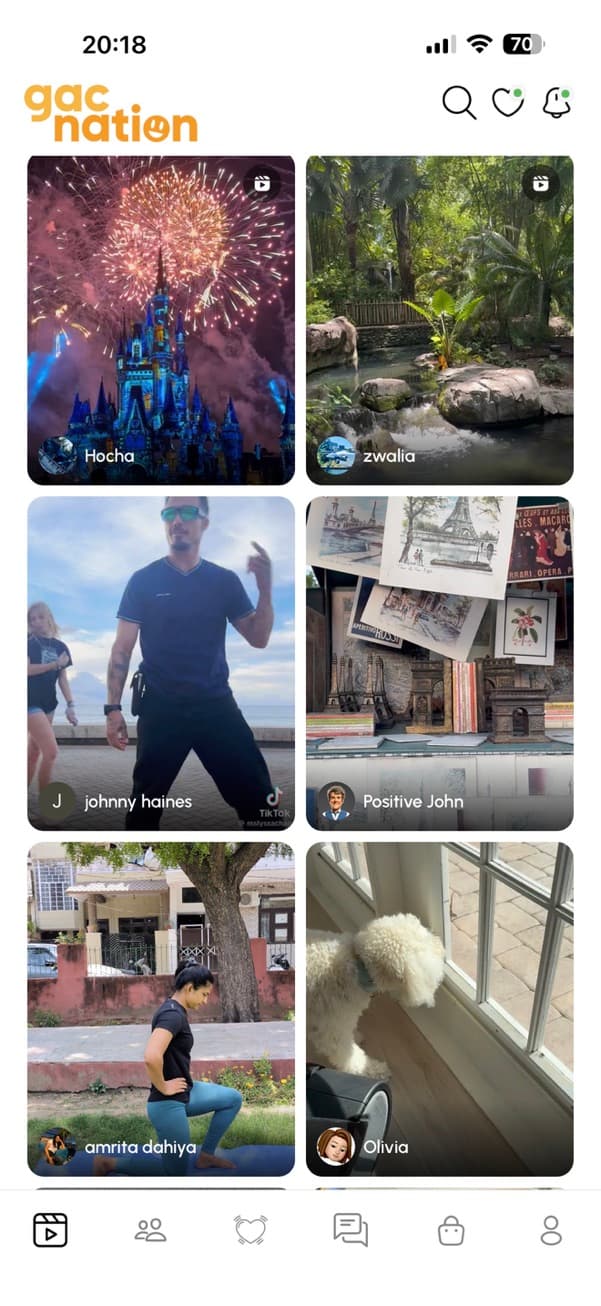Switch to the profile tab
Viewport: 601px width, 1306px height.
pos(551,1230)
